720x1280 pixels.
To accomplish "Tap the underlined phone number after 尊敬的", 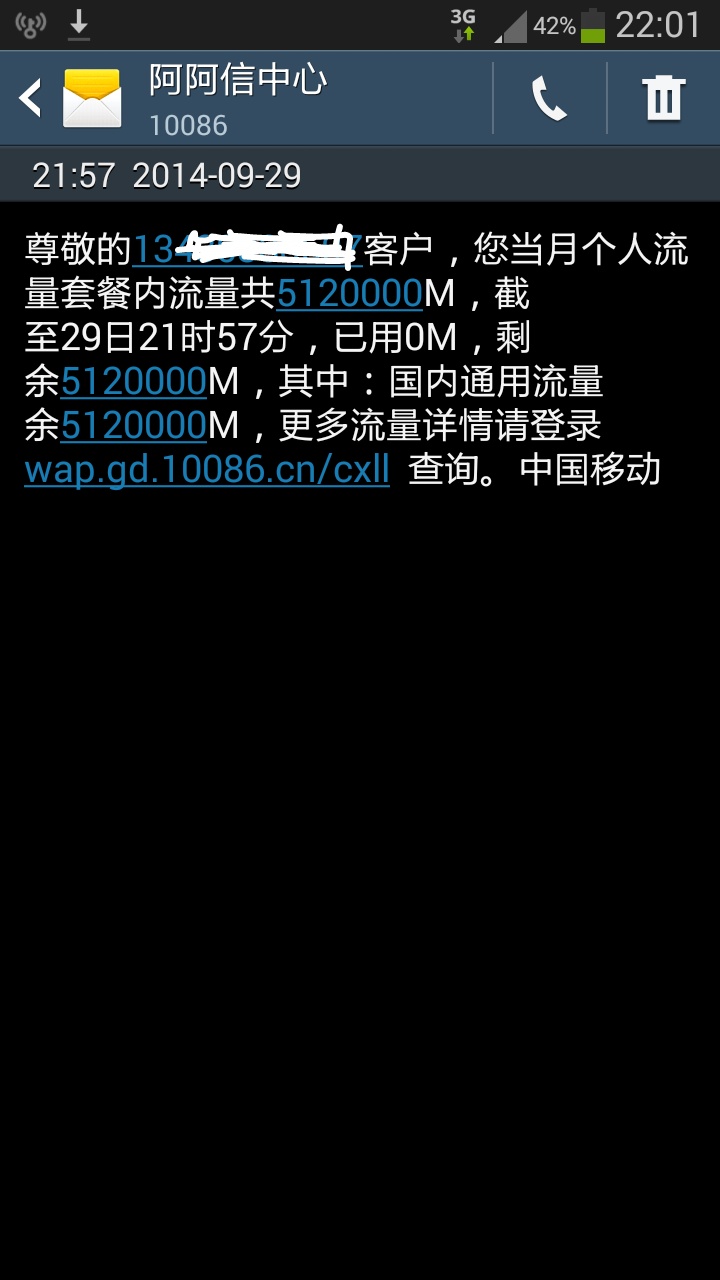I will (x=247, y=250).
